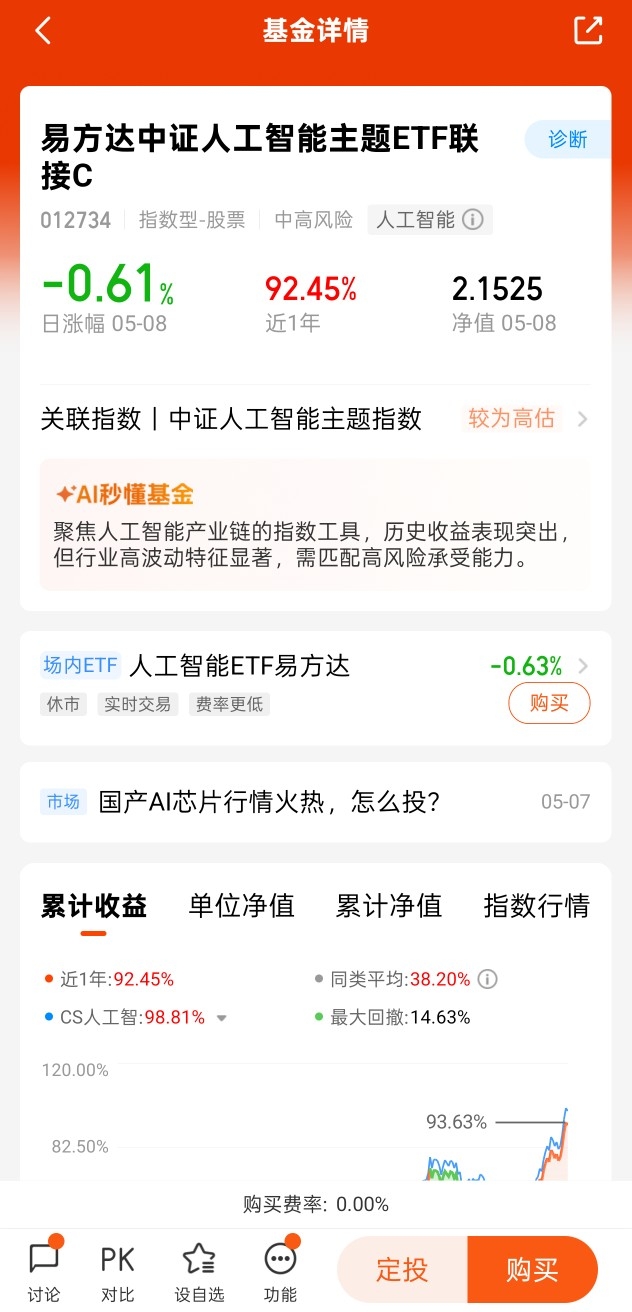Show info about 同类平均
This screenshot has width=632, height=1312.
487,979
